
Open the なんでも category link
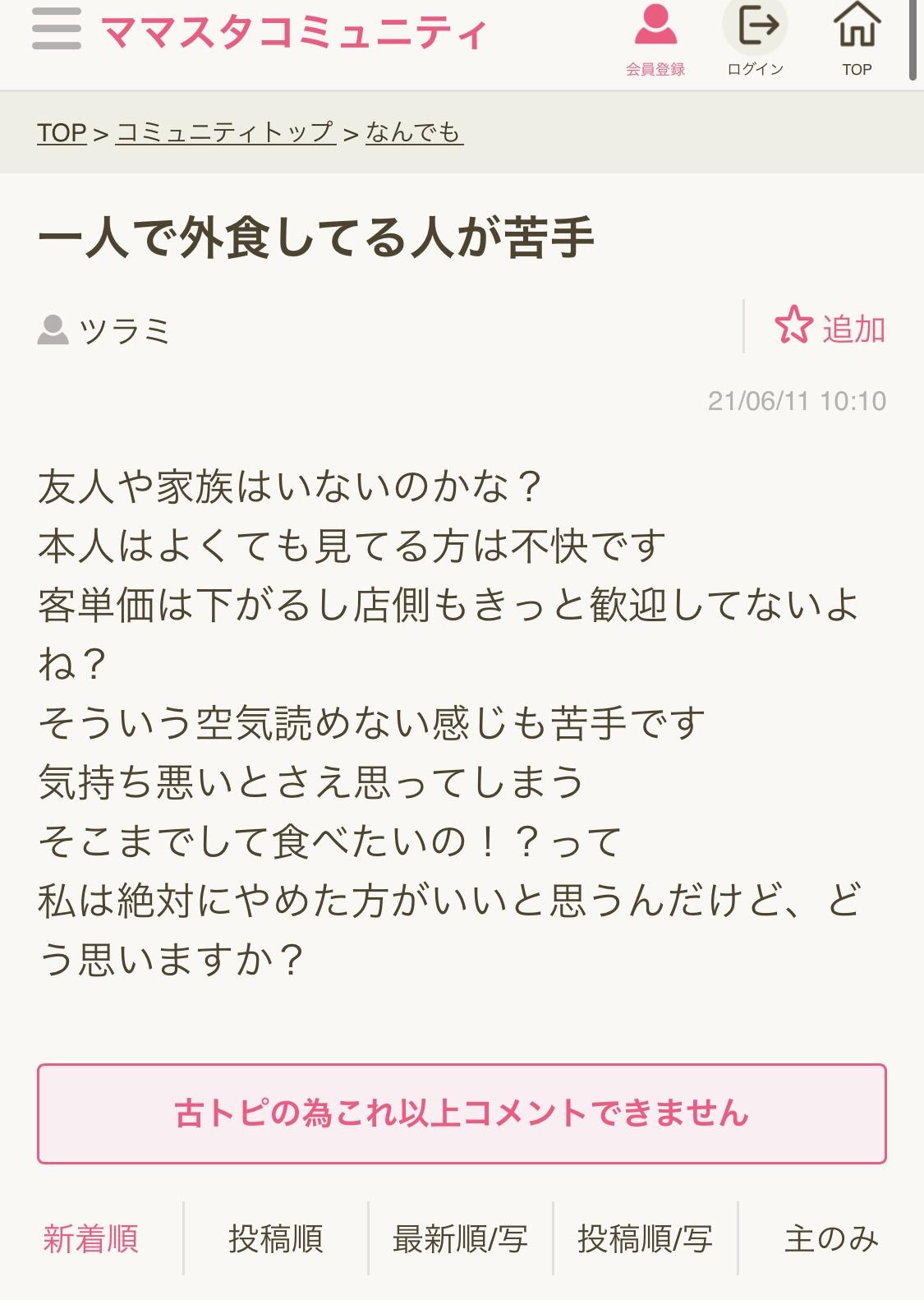(x=414, y=132)
